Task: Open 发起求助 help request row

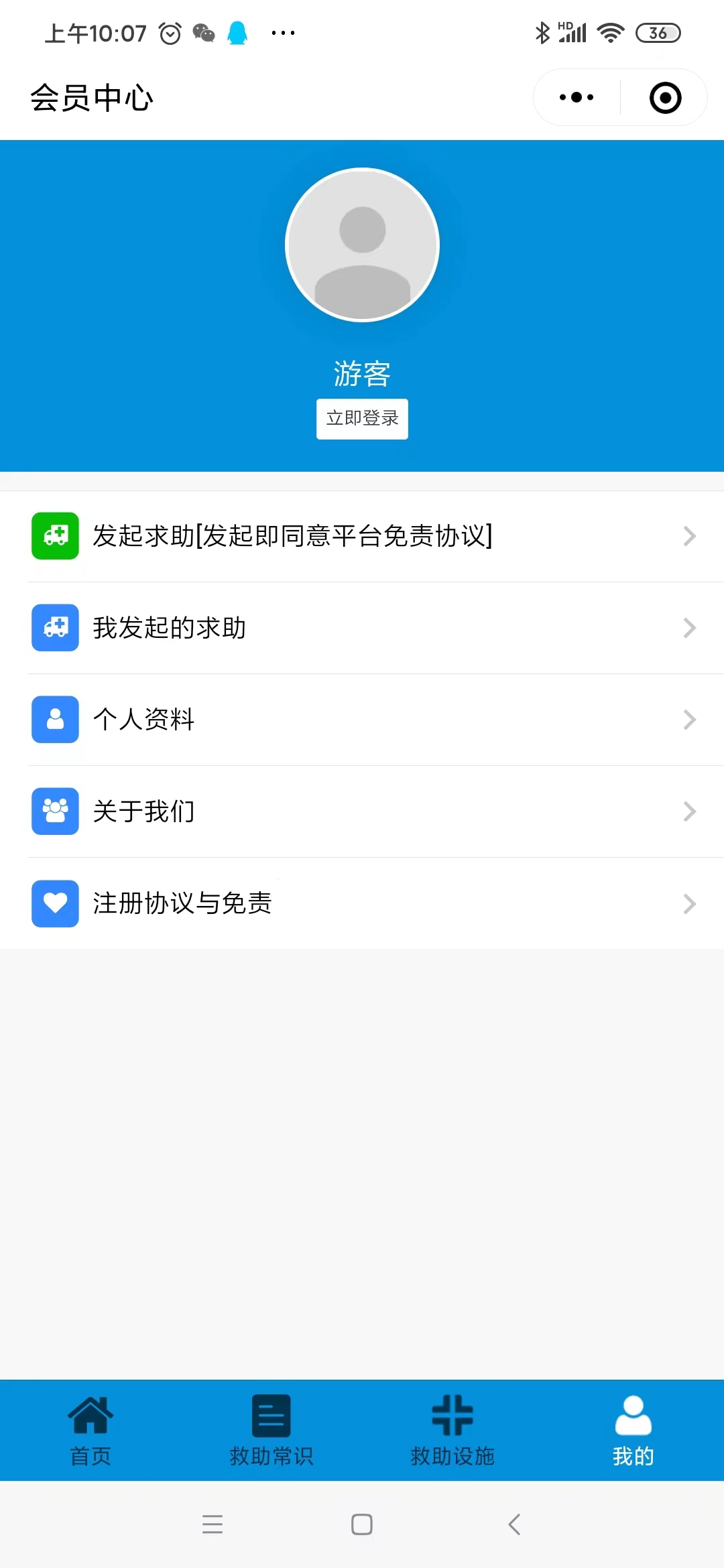Action: [x=362, y=536]
